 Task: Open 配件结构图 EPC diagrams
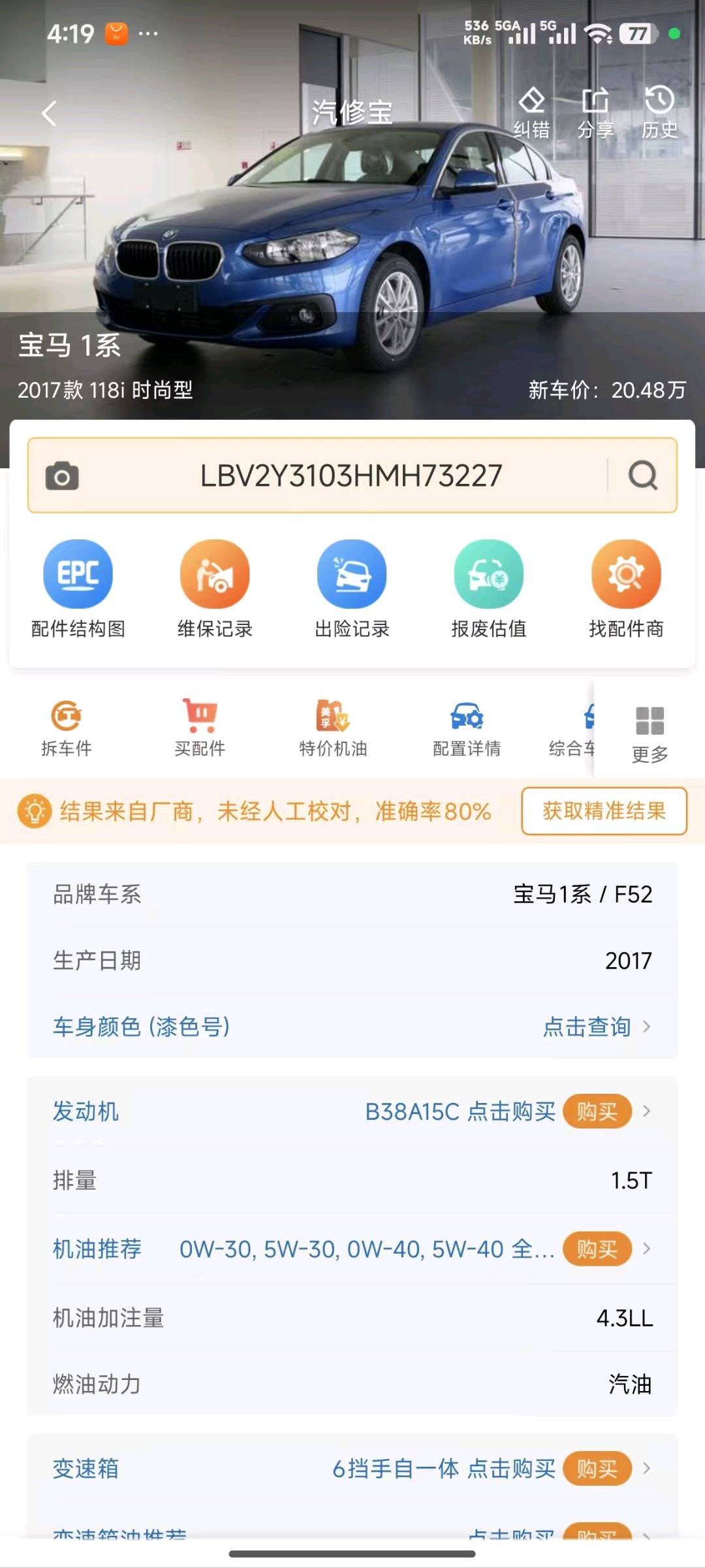(x=78, y=589)
